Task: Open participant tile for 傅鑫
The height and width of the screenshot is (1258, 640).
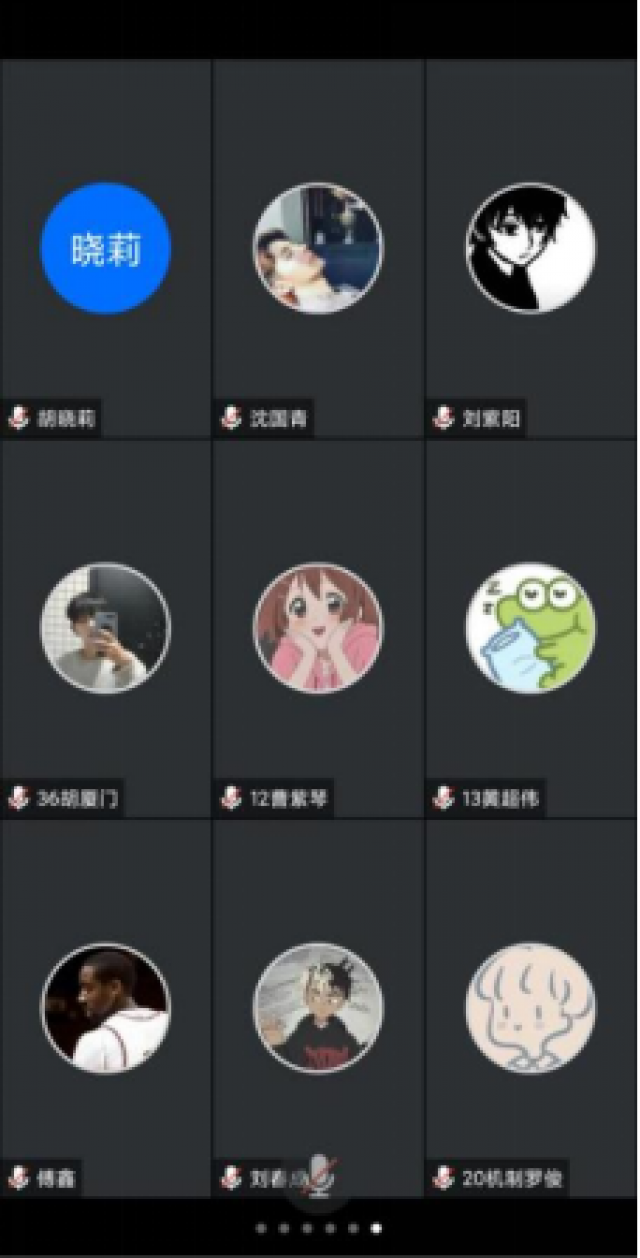Action: pyautogui.click(x=105, y=1008)
